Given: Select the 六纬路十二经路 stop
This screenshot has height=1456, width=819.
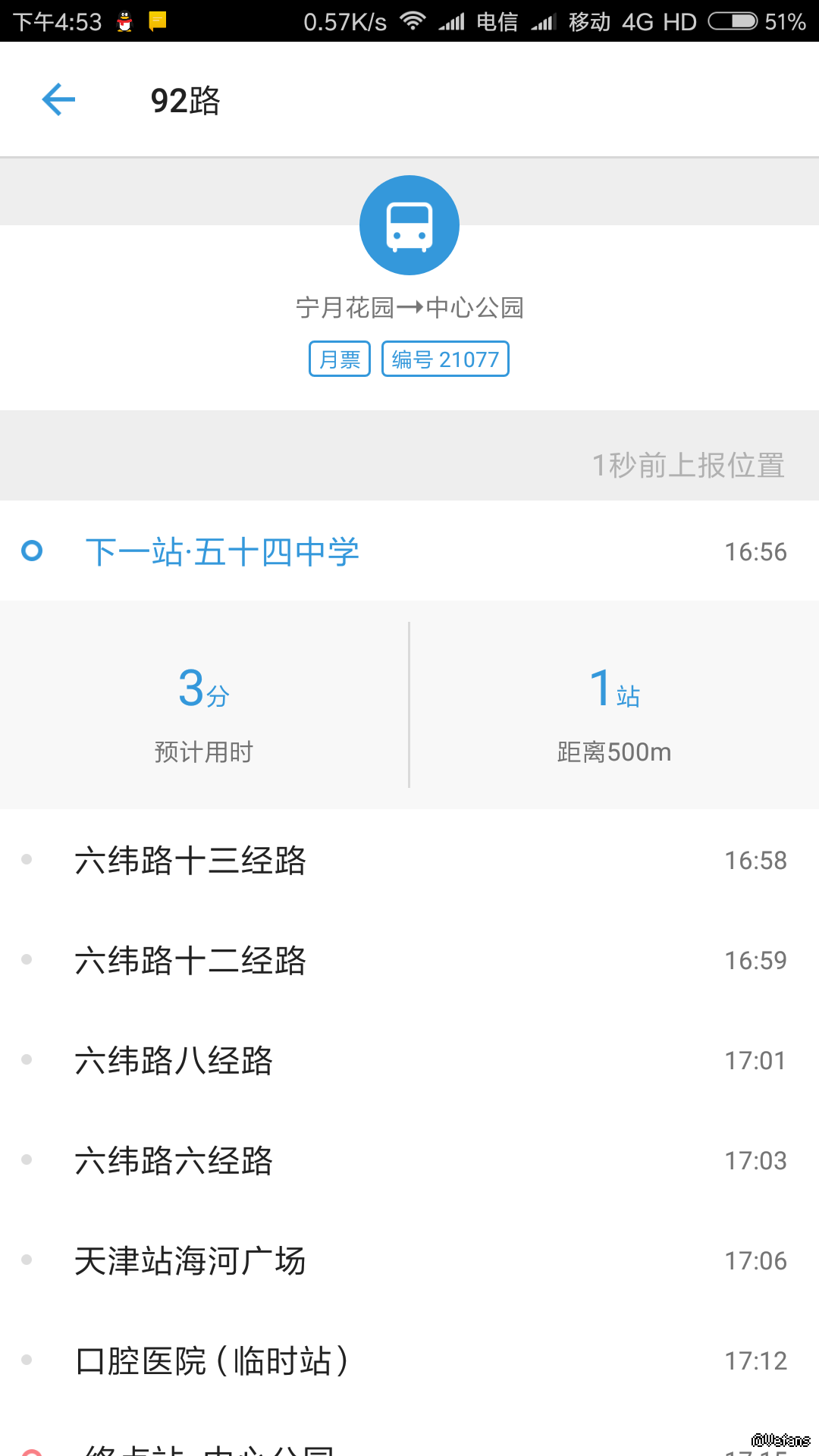Looking at the screenshot, I should point(190,961).
